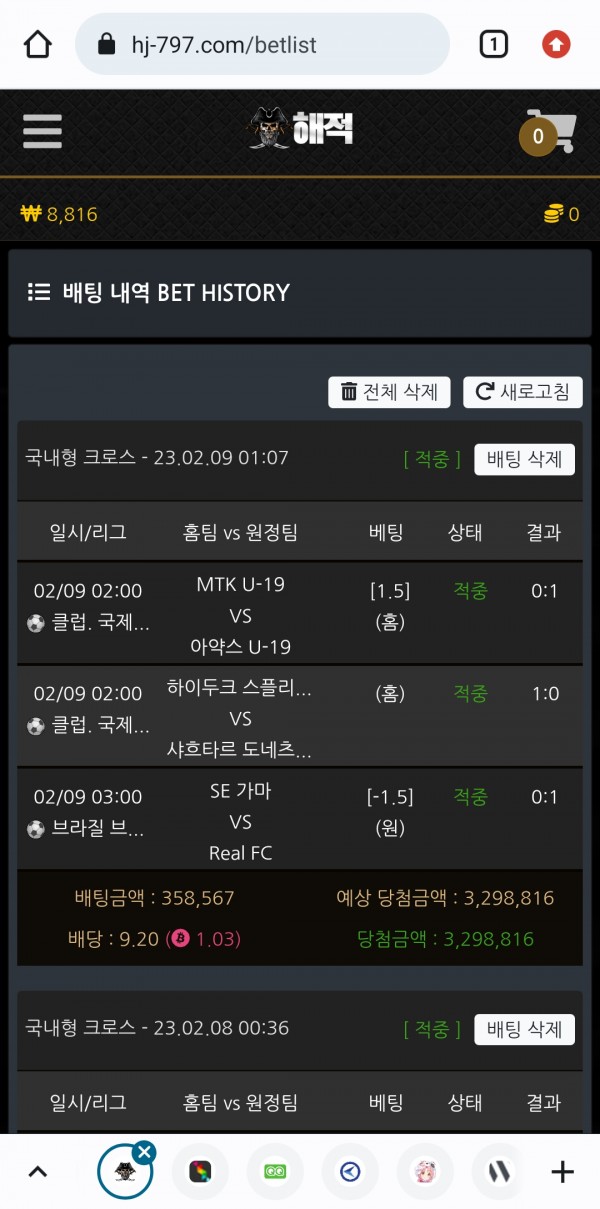Switch to the pink character tab
The image size is (600, 1209).
pyautogui.click(x=425, y=1172)
